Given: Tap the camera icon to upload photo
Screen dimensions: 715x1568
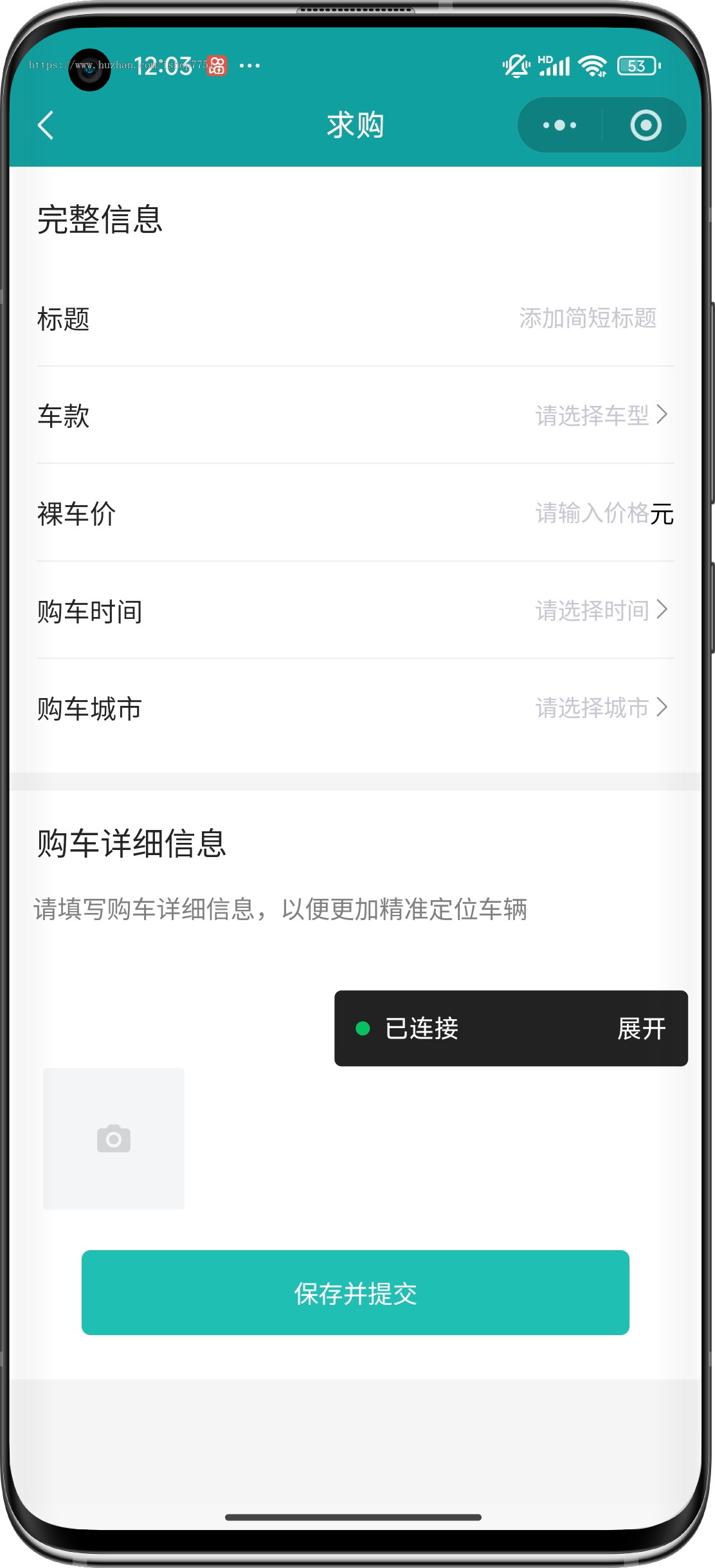Looking at the screenshot, I should (x=113, y=1139).
